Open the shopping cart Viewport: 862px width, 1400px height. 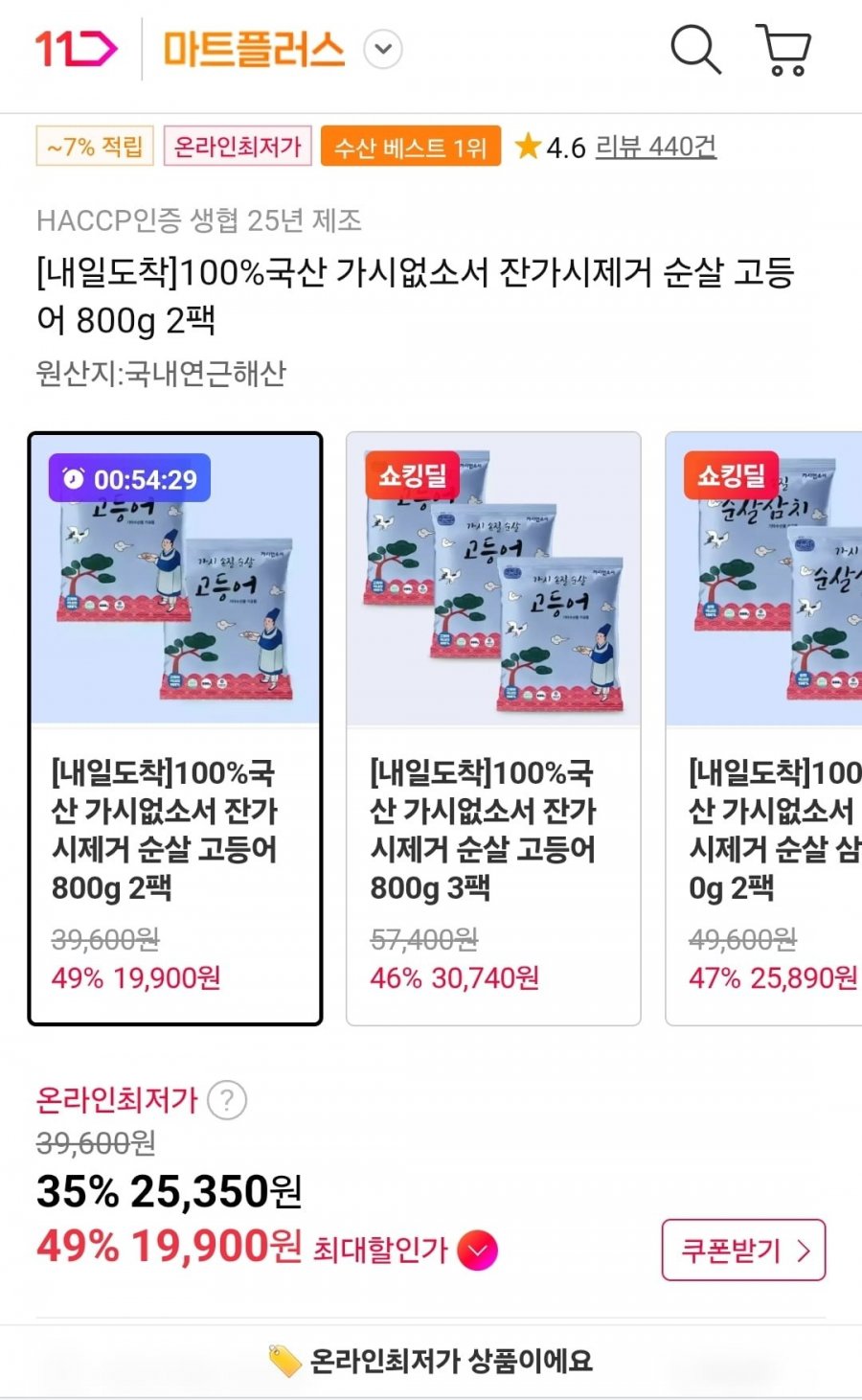783,50
